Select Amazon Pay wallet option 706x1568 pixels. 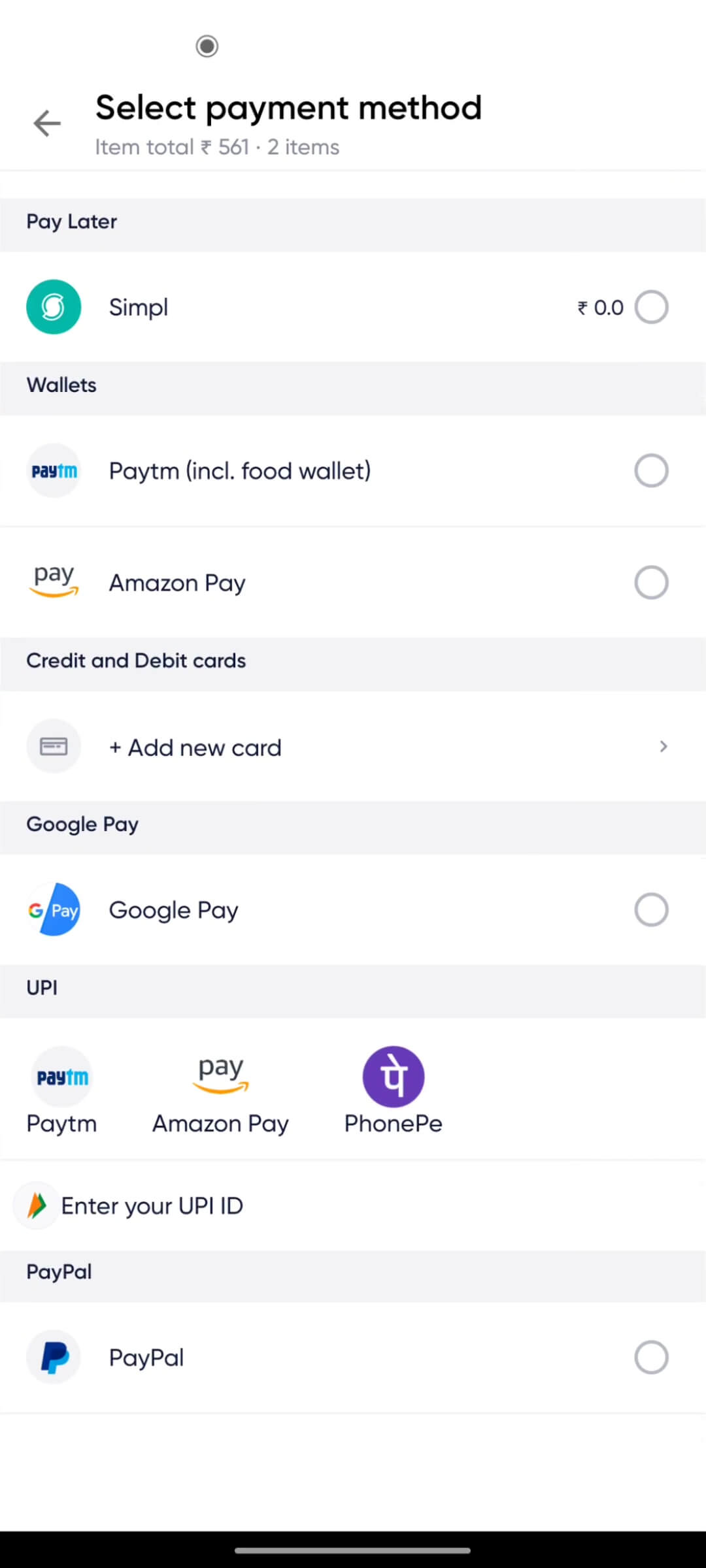coord(651,583)
